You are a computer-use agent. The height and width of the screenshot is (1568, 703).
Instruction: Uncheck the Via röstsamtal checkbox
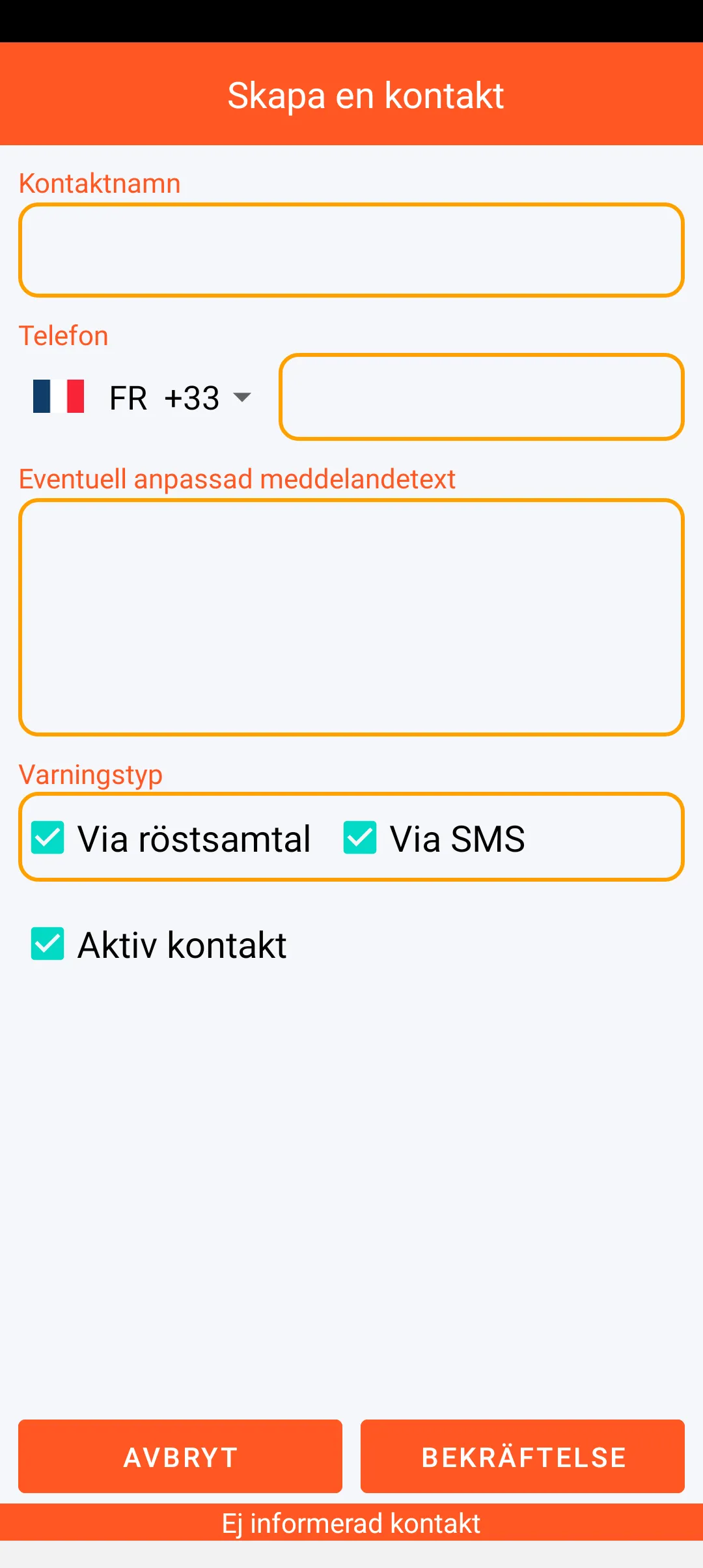click(48, 837)
